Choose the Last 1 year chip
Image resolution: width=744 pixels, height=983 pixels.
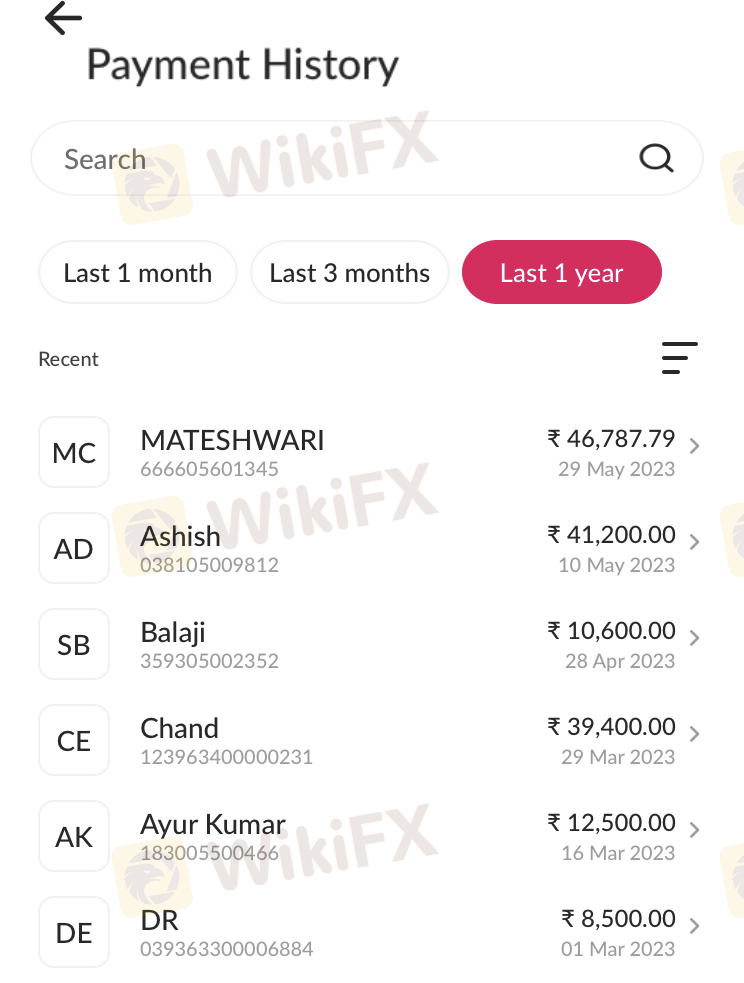point(561,273)
